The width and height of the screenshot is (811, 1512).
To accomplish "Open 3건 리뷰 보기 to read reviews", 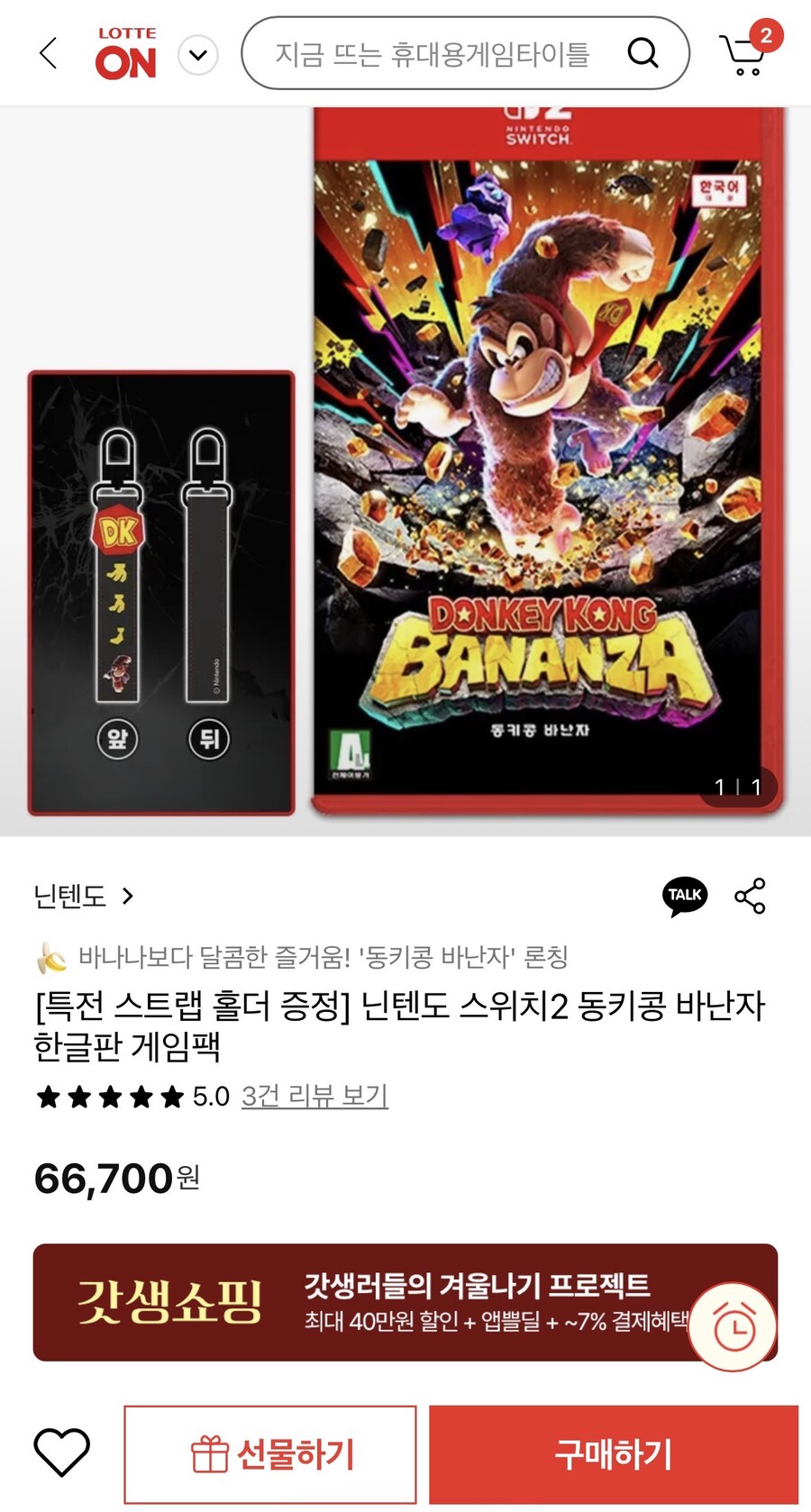I will coord(314,1097).
